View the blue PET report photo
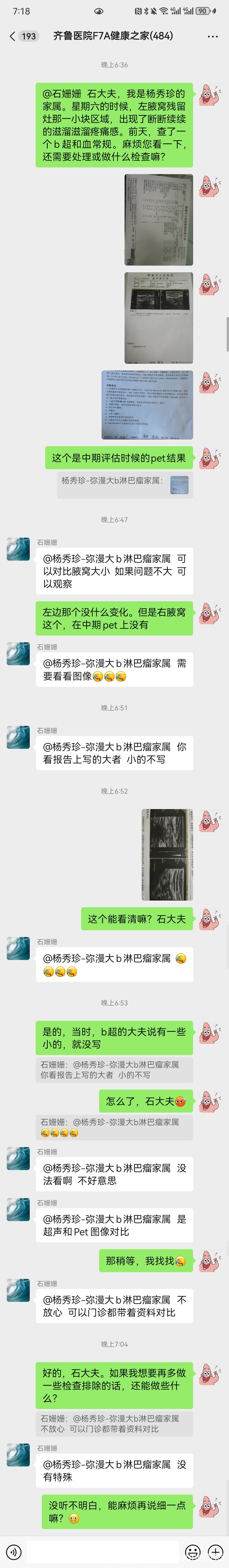Image resolution: width=229 pixels, height=1568 pixels. [147, 404]
